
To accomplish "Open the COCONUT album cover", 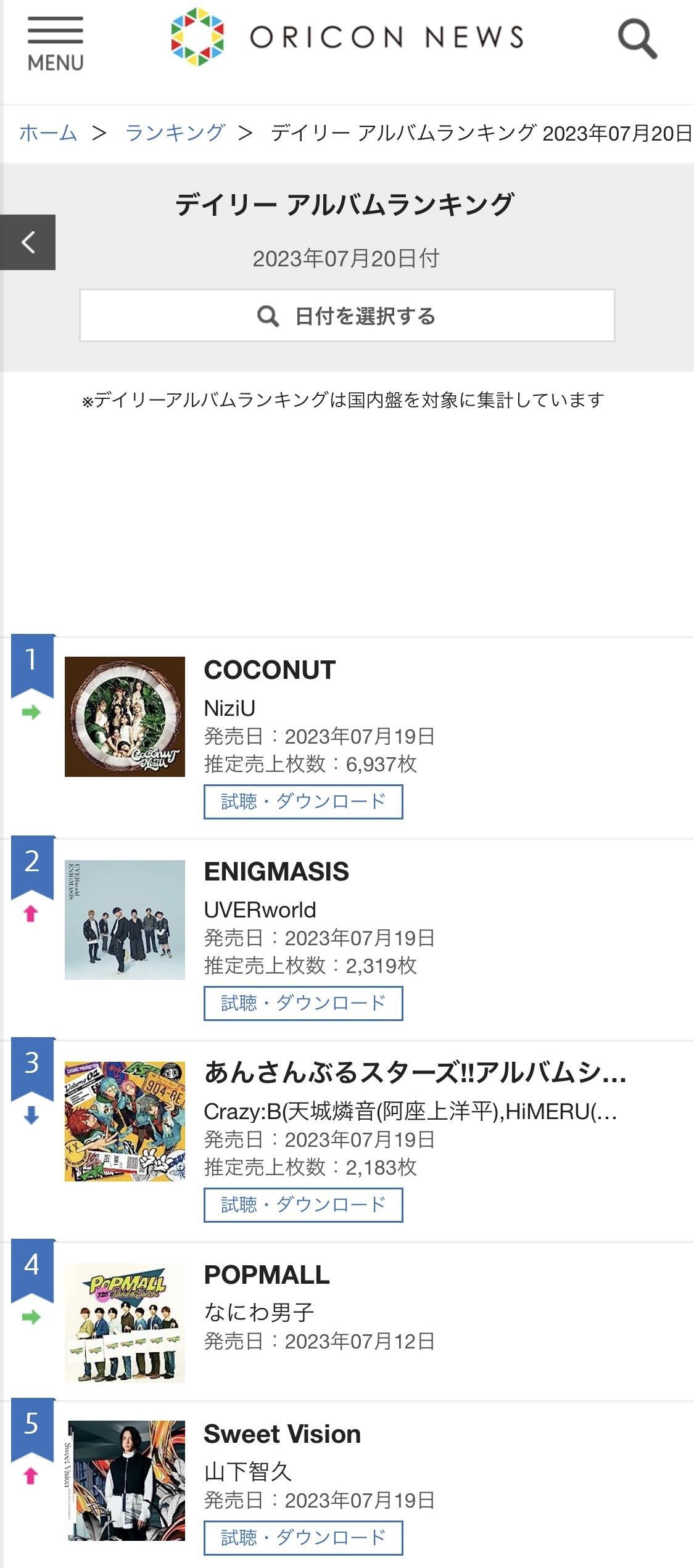I will tap(125, 716).
